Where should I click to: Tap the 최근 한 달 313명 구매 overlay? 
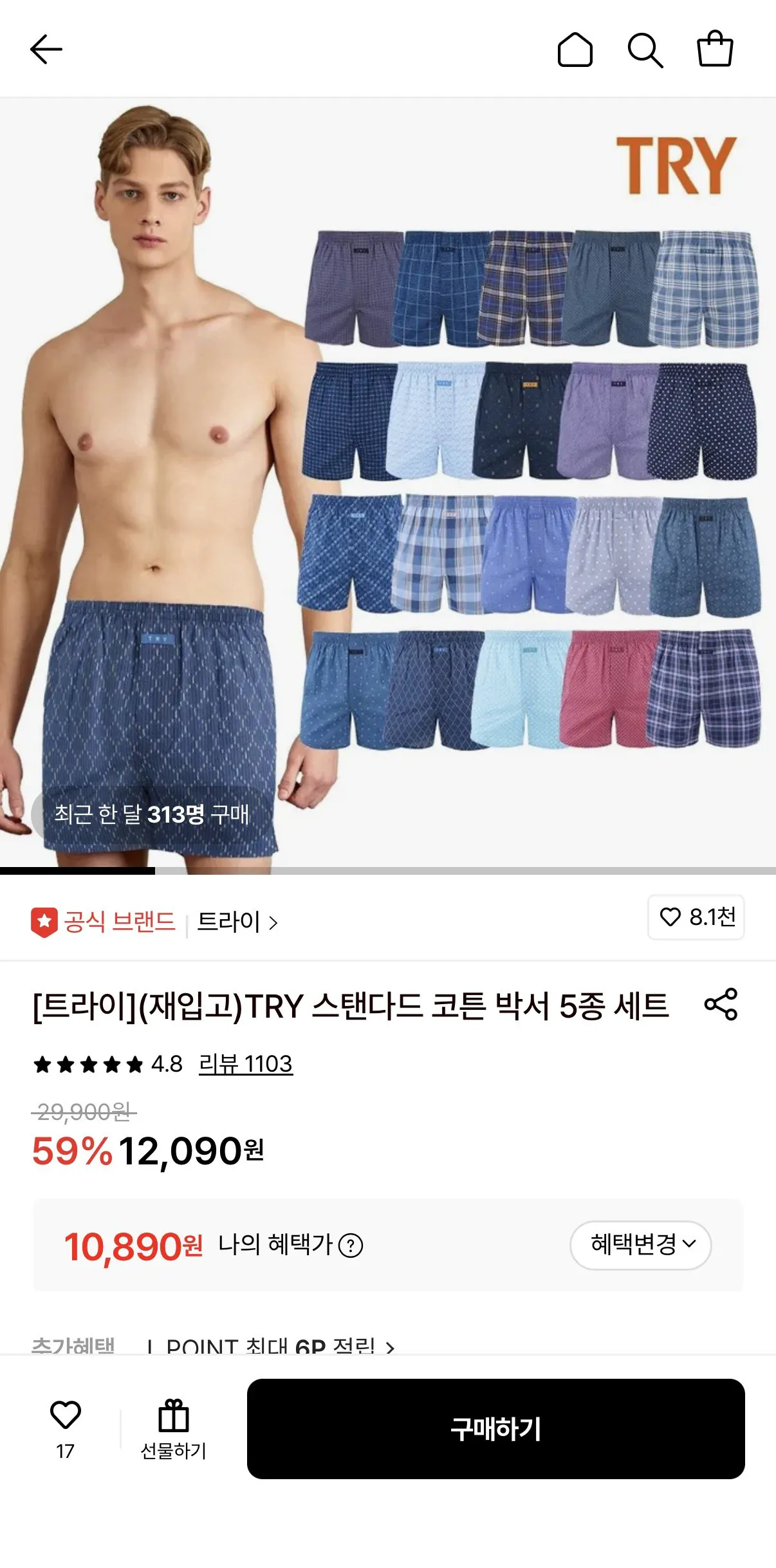tap(152, 815)
